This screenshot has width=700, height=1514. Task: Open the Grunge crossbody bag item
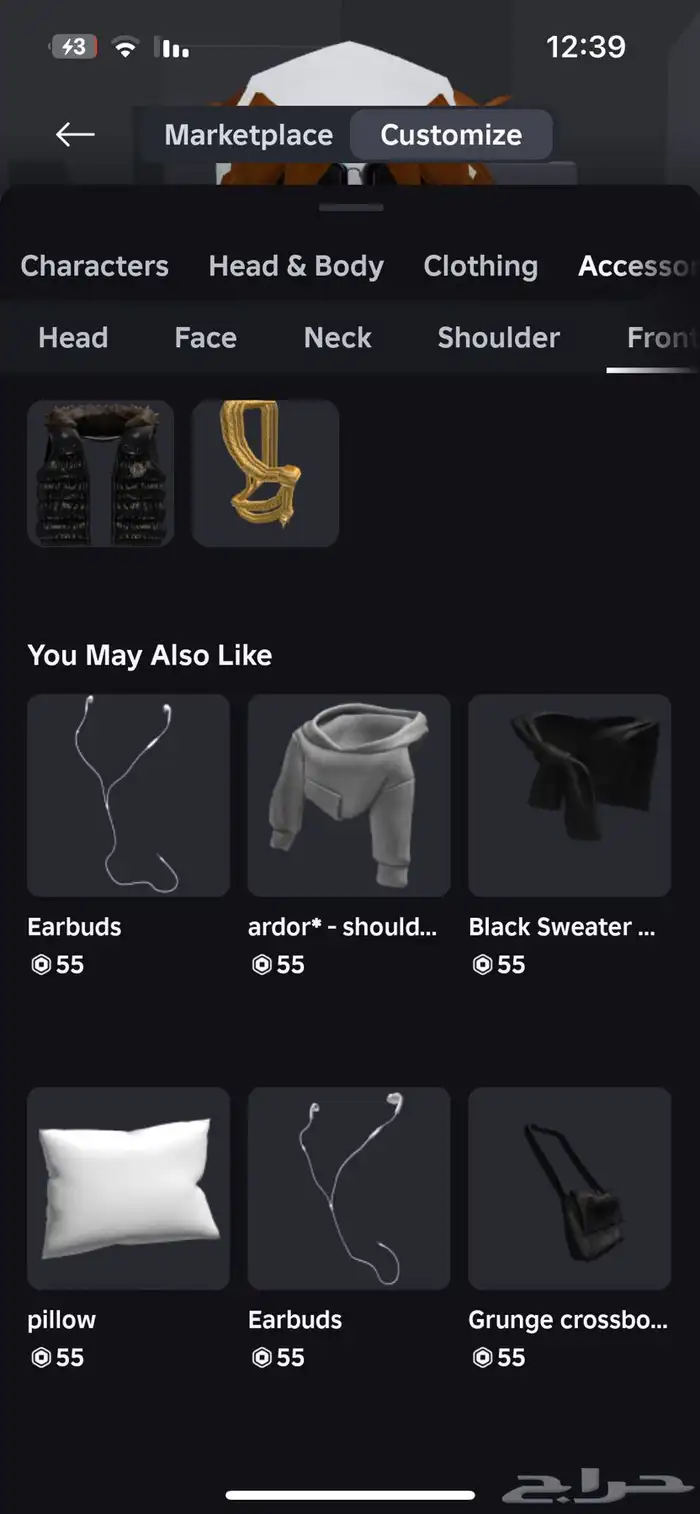point(569,1188)
